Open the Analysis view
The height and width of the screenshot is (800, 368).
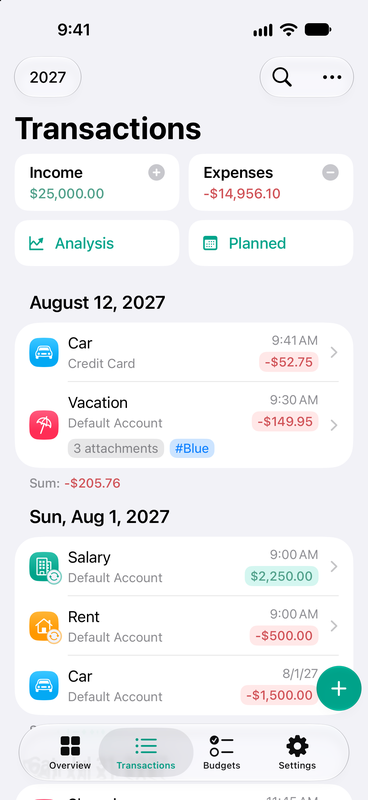click(x=97, y=243)
